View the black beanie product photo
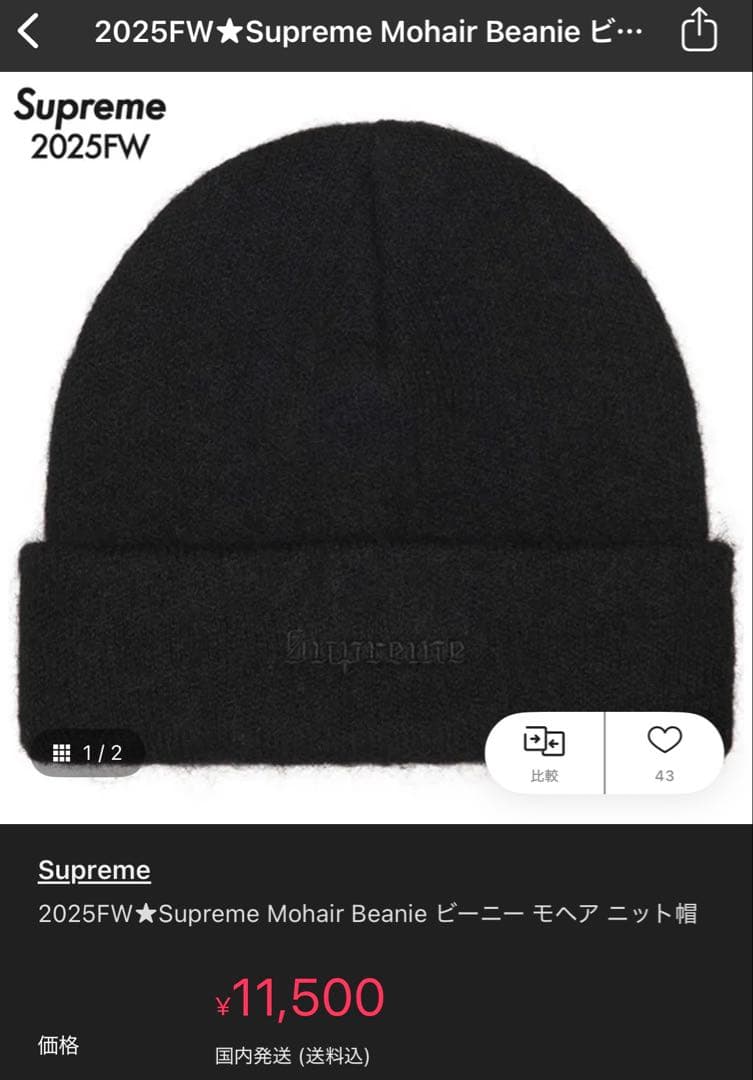 point(376,448)
